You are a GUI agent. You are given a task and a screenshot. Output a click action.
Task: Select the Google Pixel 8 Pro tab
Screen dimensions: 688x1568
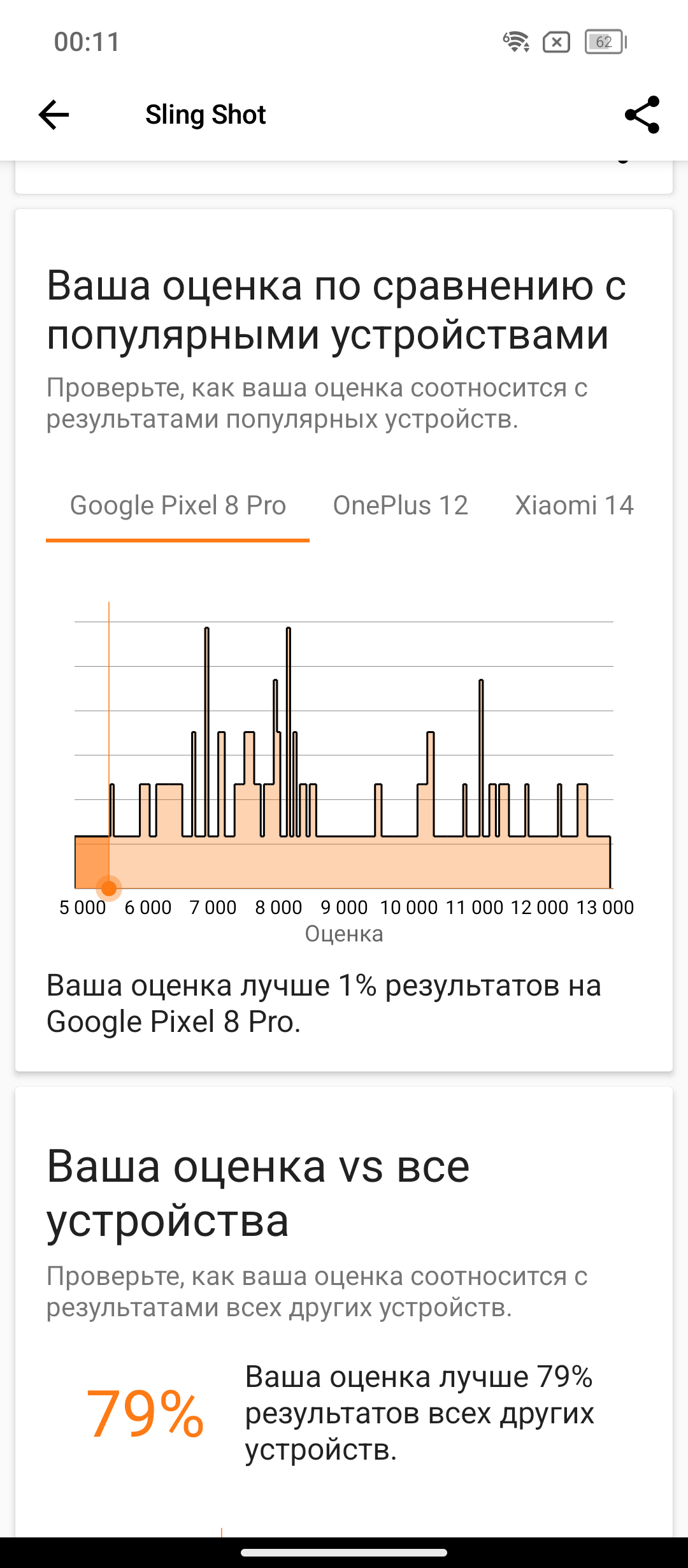point(178,505)
